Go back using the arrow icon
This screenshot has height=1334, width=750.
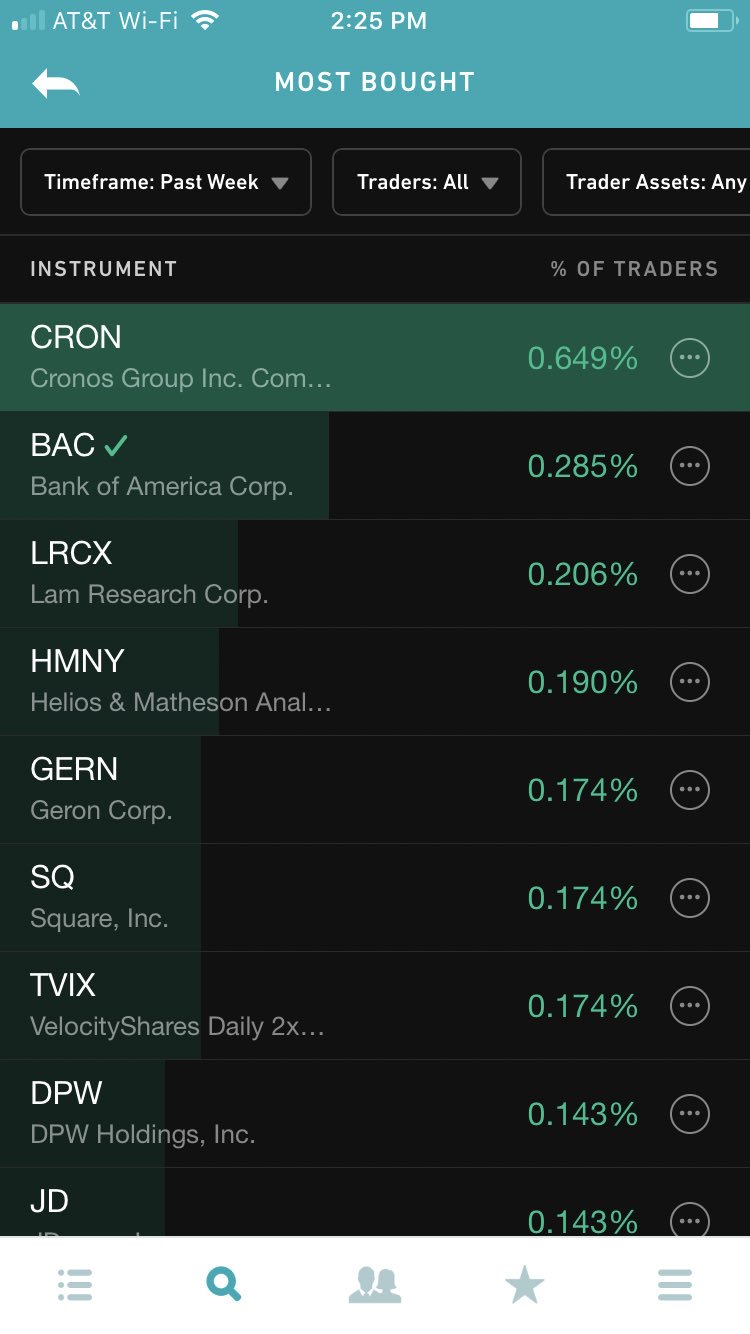point(56,83)
